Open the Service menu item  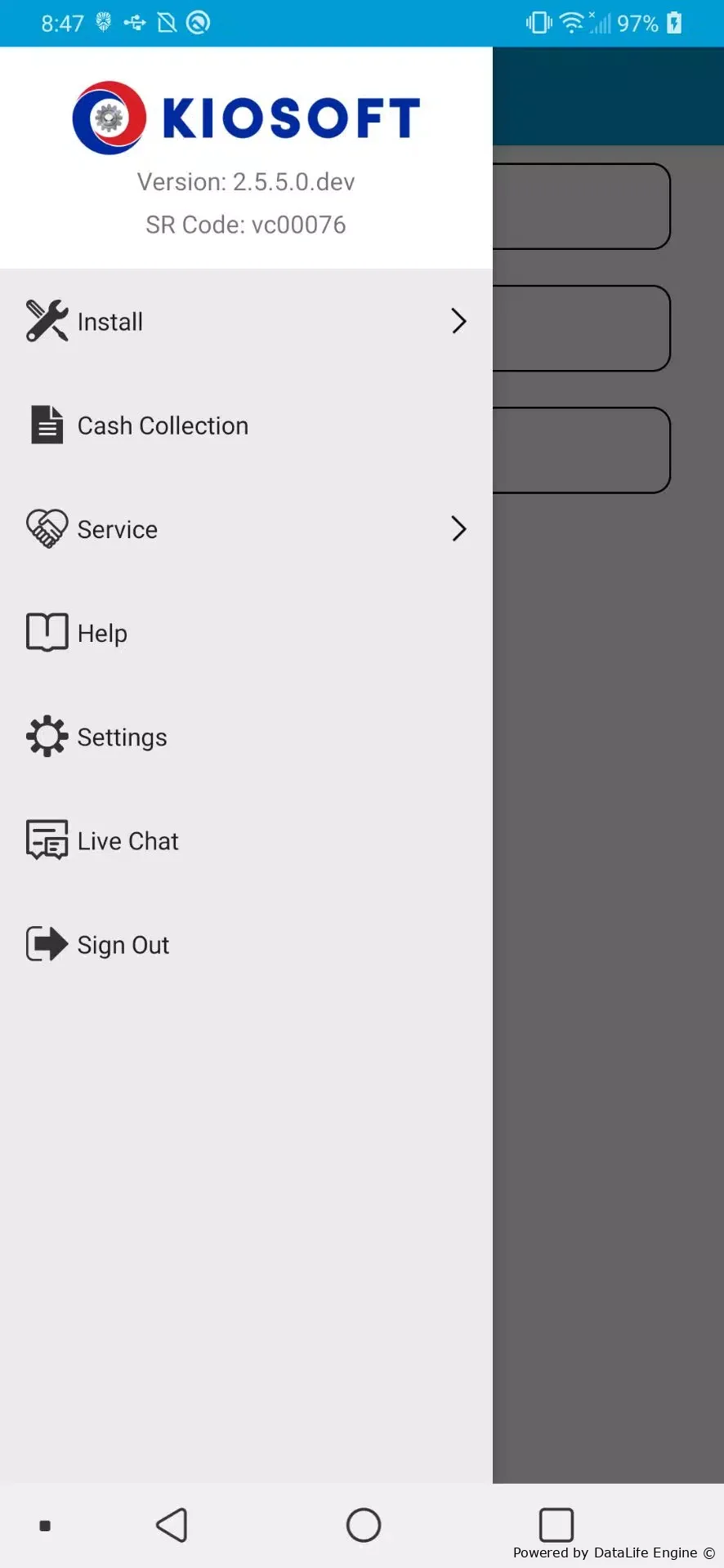[x=246, y=529]
